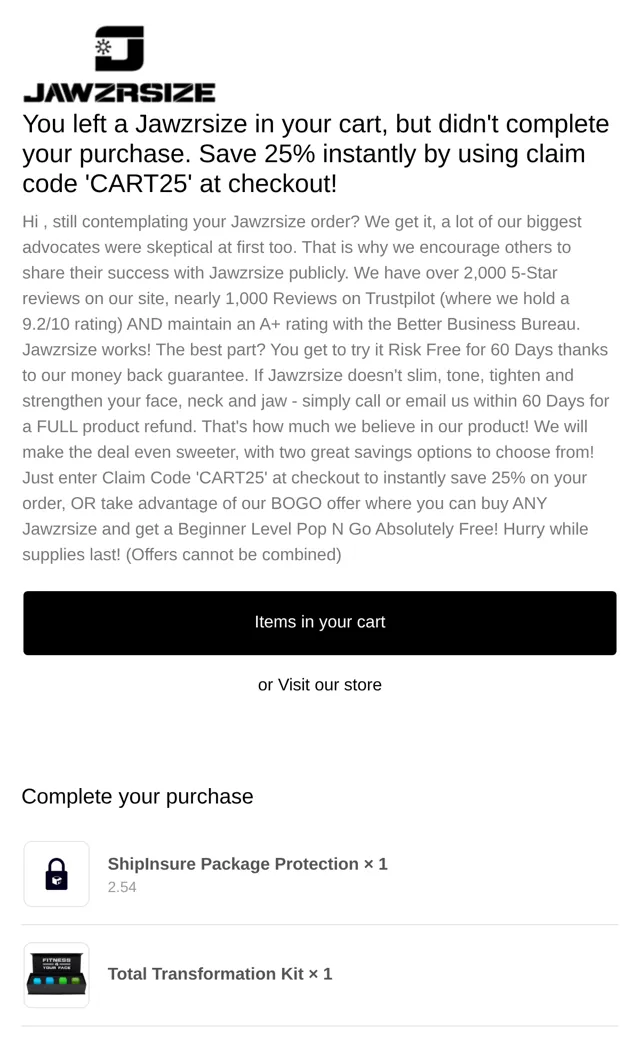Tap the Items in your cart button
Screen dimensions: 640x1040
click(320, 623)
